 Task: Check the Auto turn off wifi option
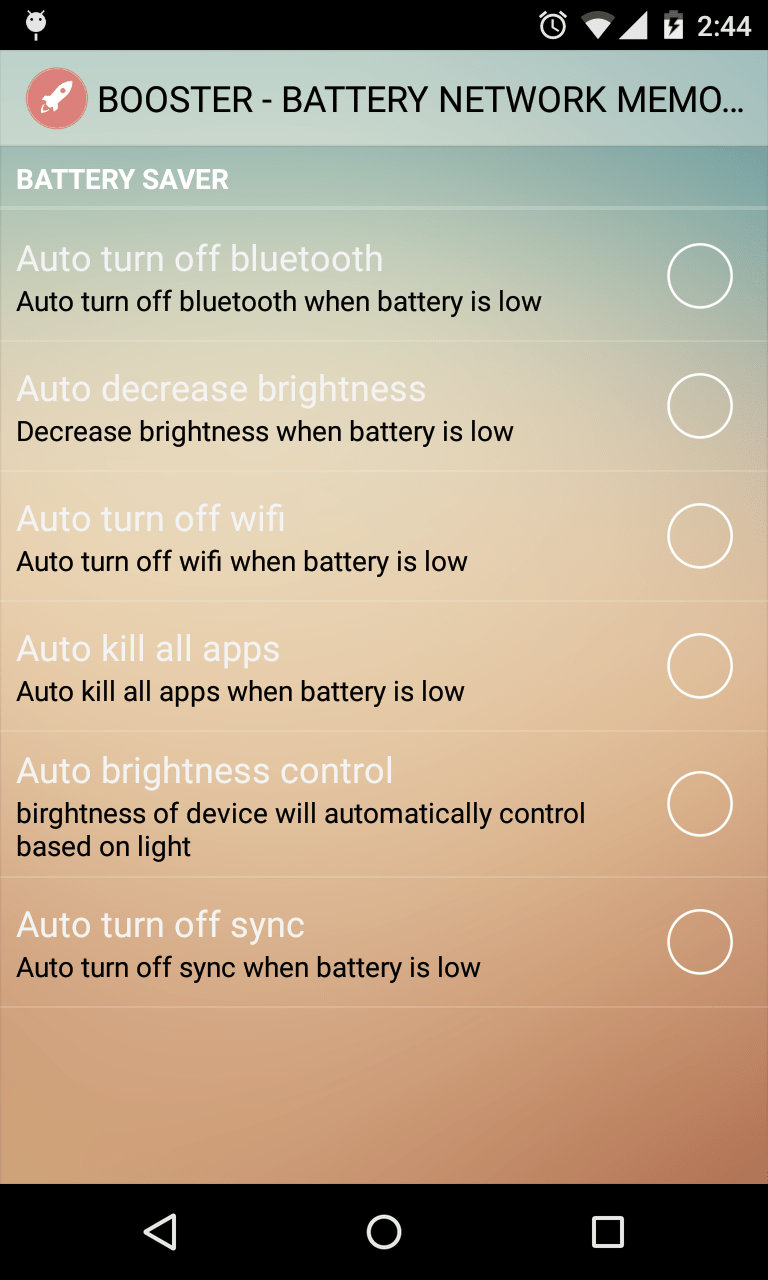point(700,536)
